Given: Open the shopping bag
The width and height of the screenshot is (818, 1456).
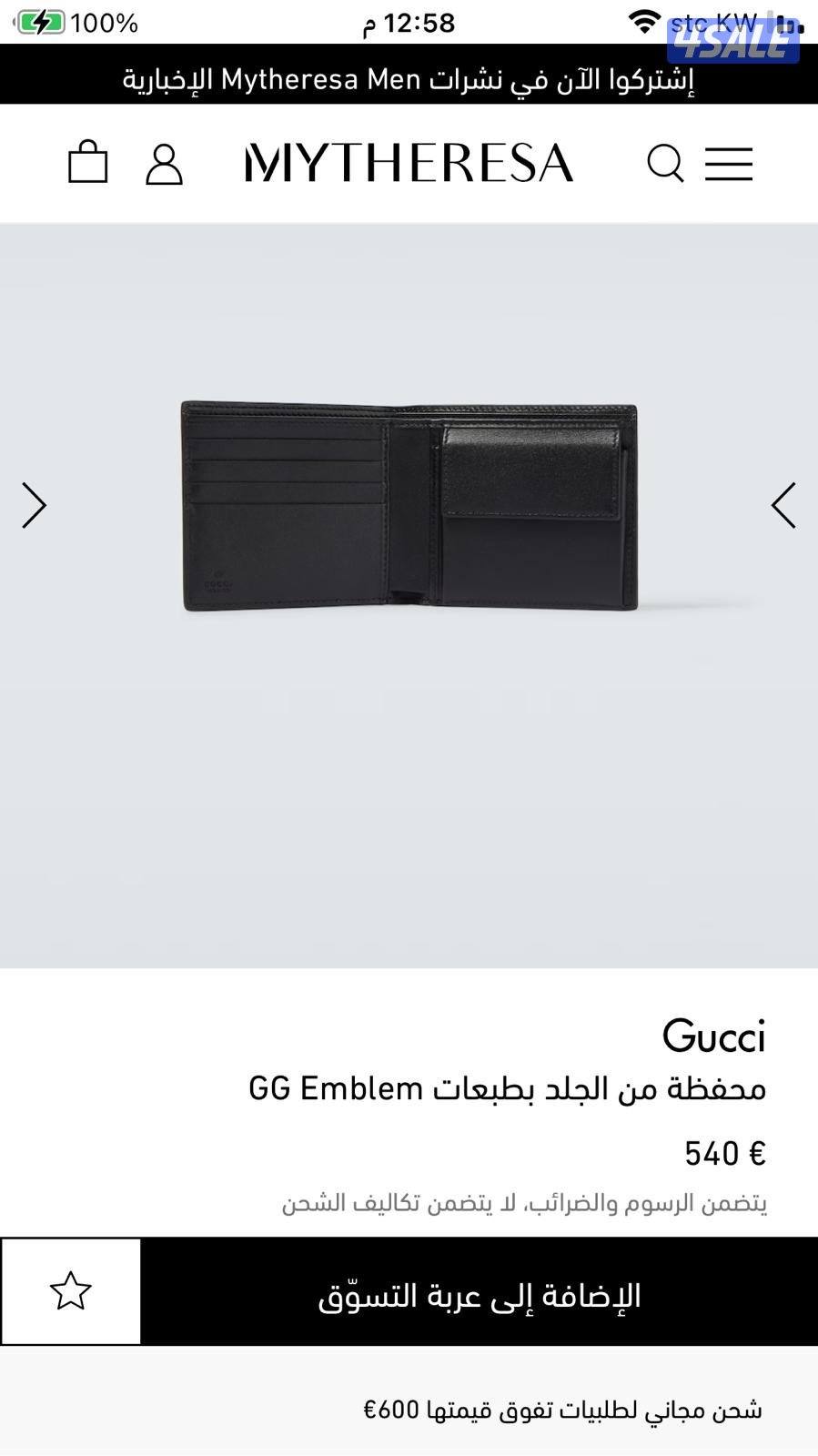Looking at the screenshot, I should pos(89,162).
